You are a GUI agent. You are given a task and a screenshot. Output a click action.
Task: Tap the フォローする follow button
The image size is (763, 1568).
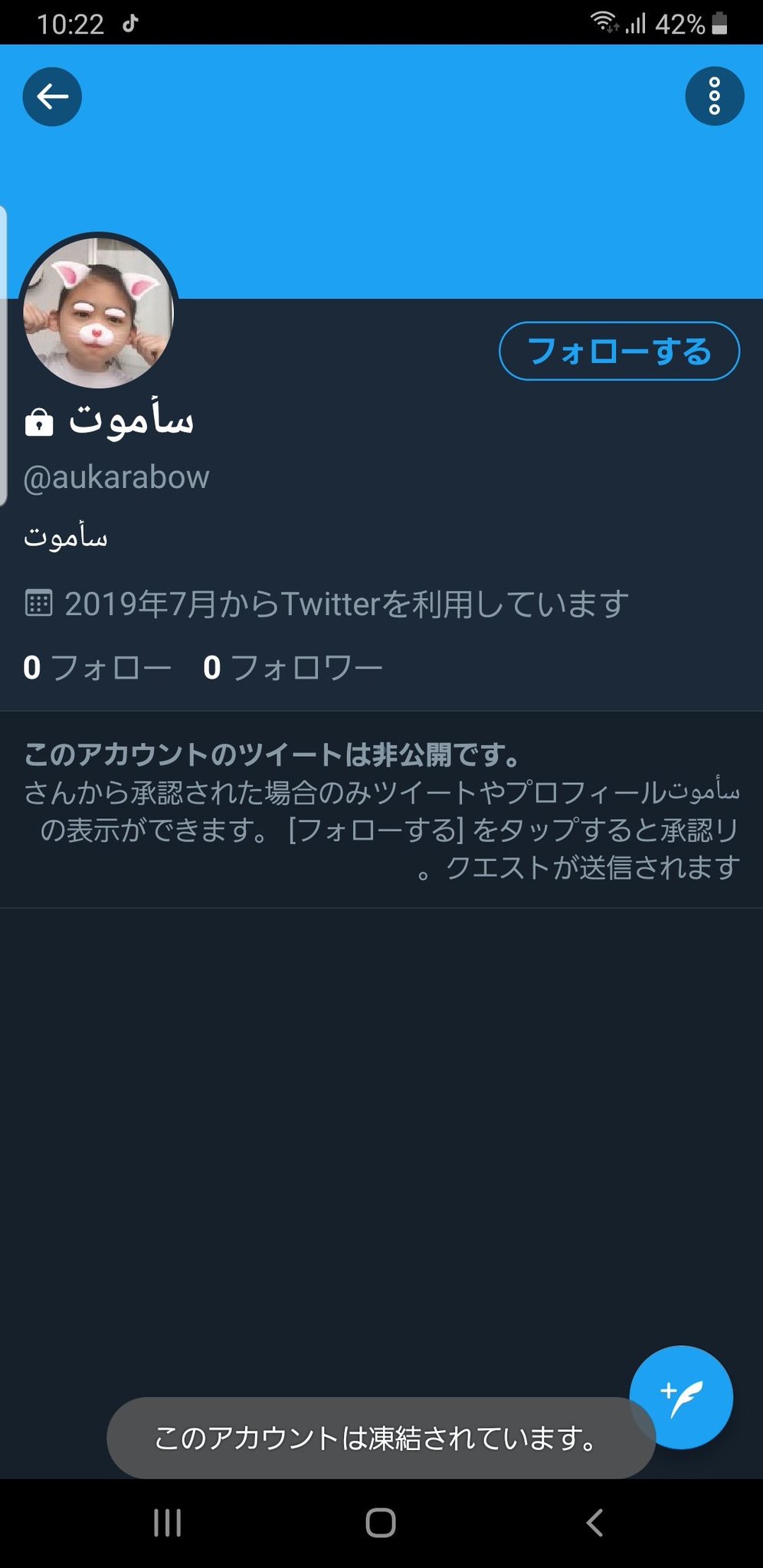[619, 352]
